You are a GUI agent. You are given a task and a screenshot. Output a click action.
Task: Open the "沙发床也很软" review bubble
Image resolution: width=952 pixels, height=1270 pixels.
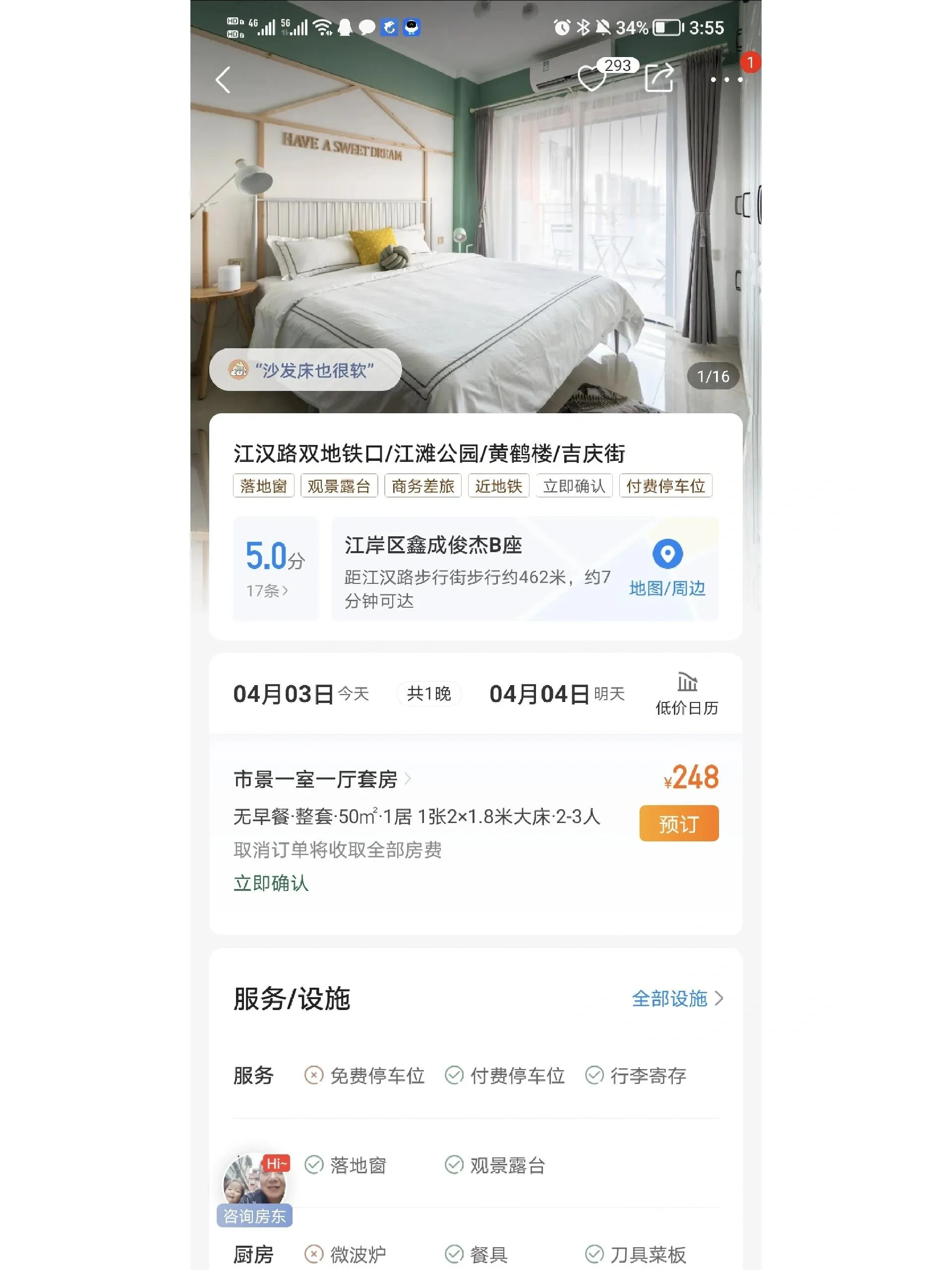point(305,370)
